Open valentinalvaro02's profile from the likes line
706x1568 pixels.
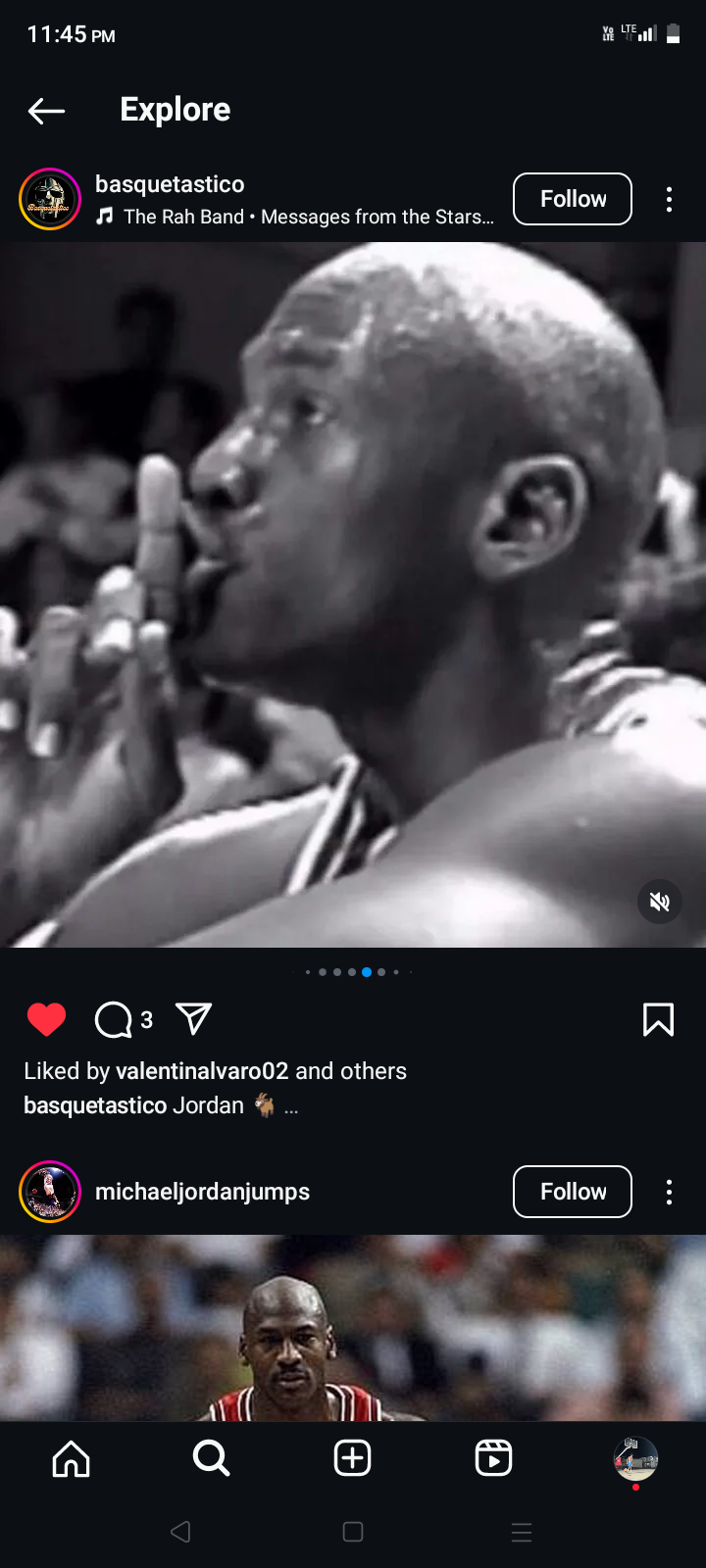[x=202, y=1071]
